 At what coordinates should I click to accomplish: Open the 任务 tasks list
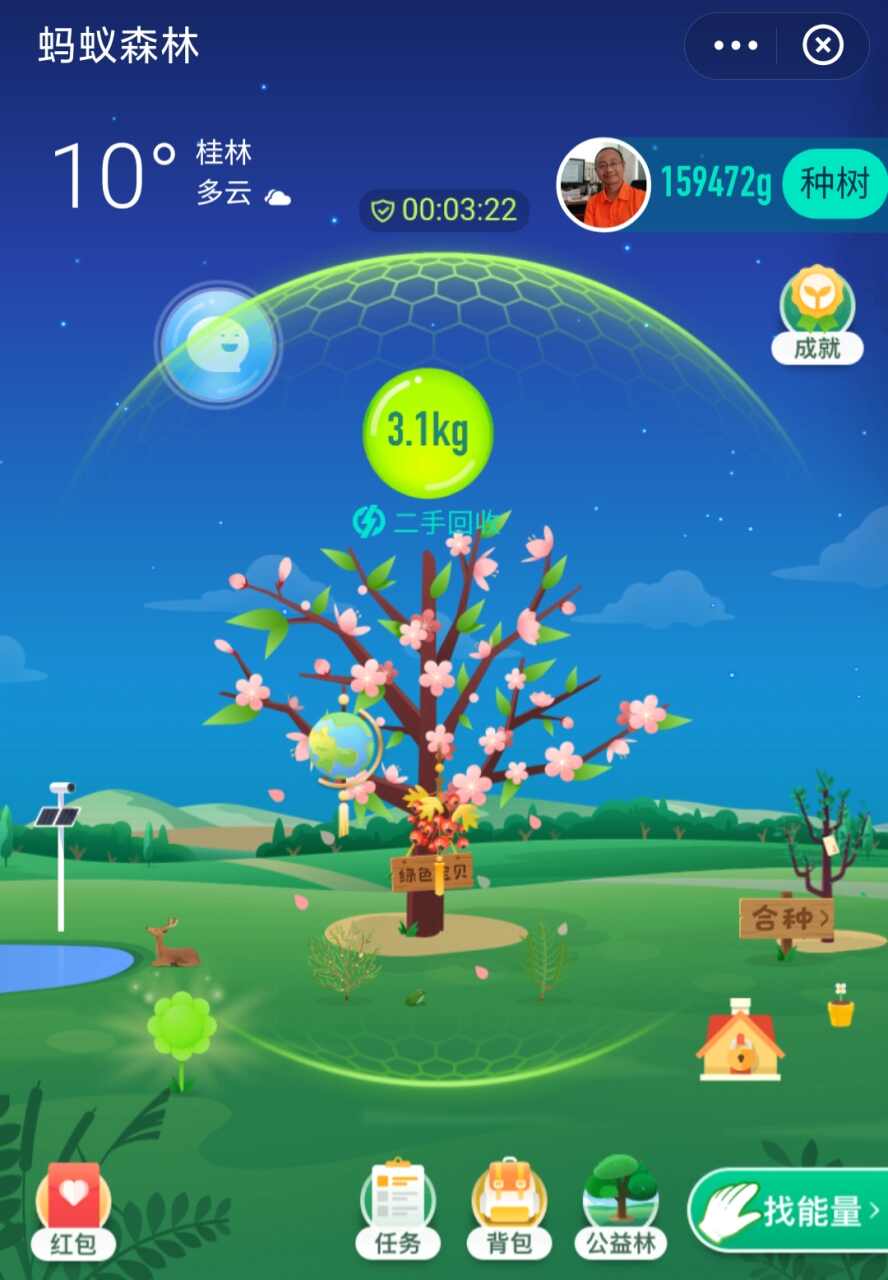tap(397, 1208)
